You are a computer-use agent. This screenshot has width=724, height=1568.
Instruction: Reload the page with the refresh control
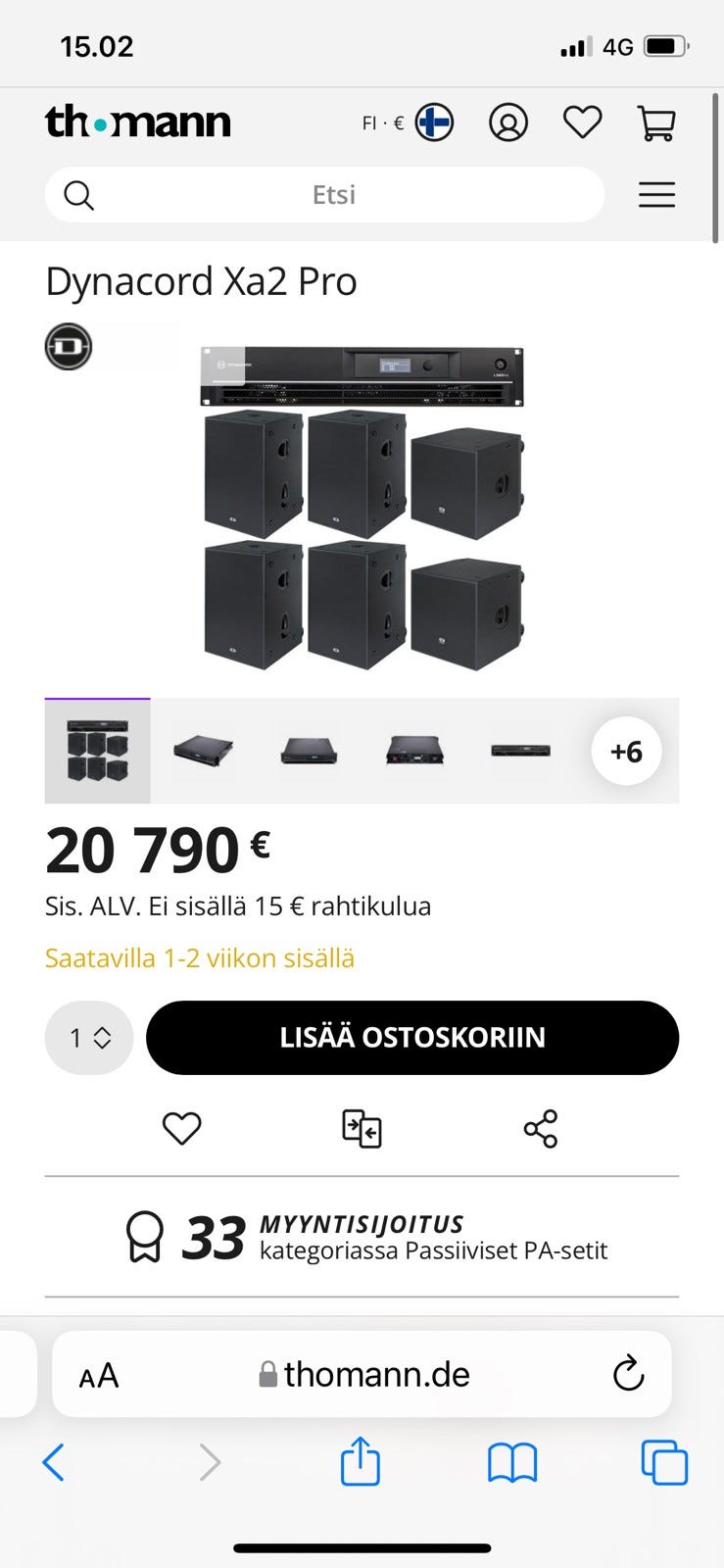click(627, 1374)
